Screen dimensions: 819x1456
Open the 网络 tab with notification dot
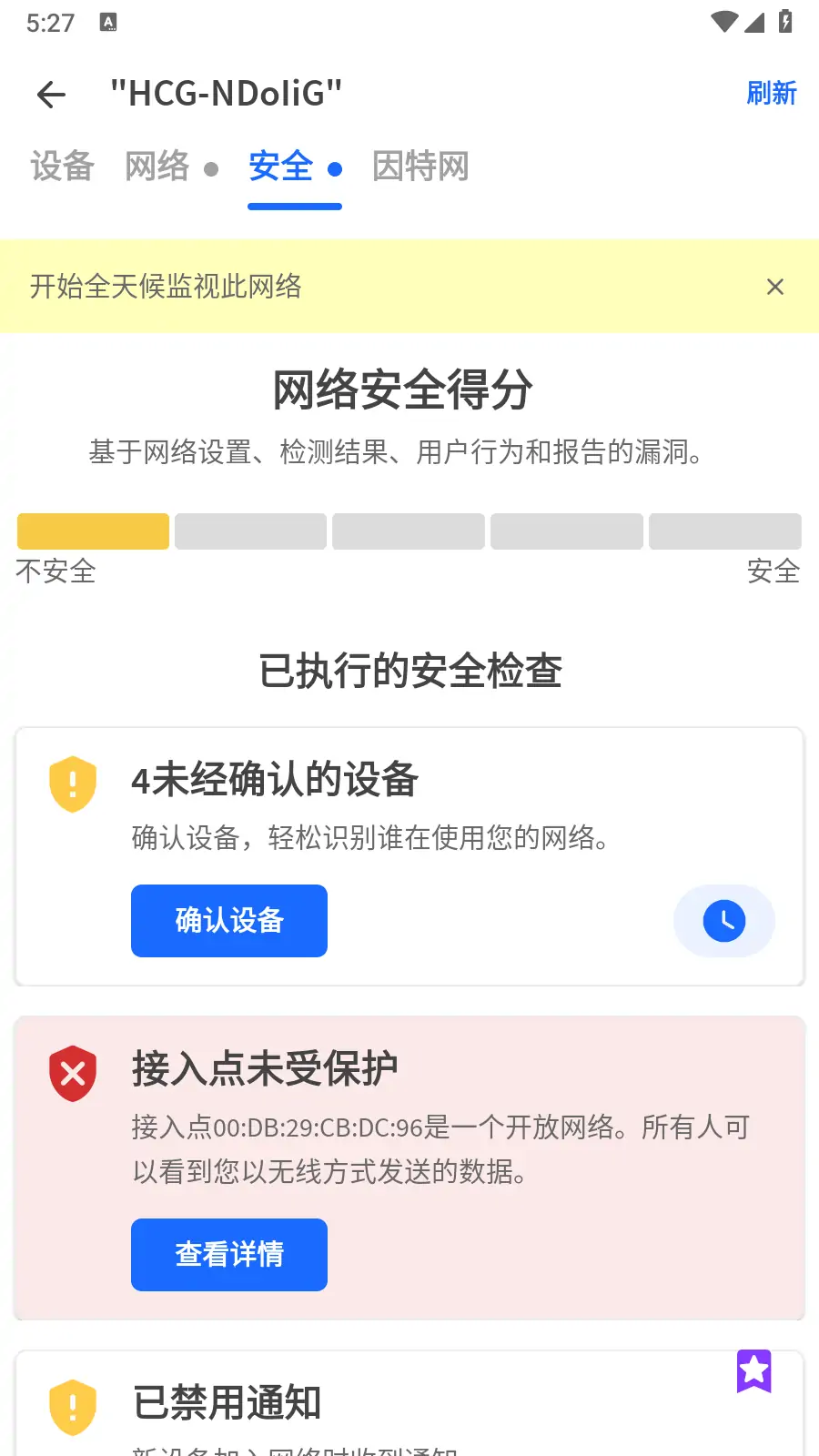coord(157,167)
